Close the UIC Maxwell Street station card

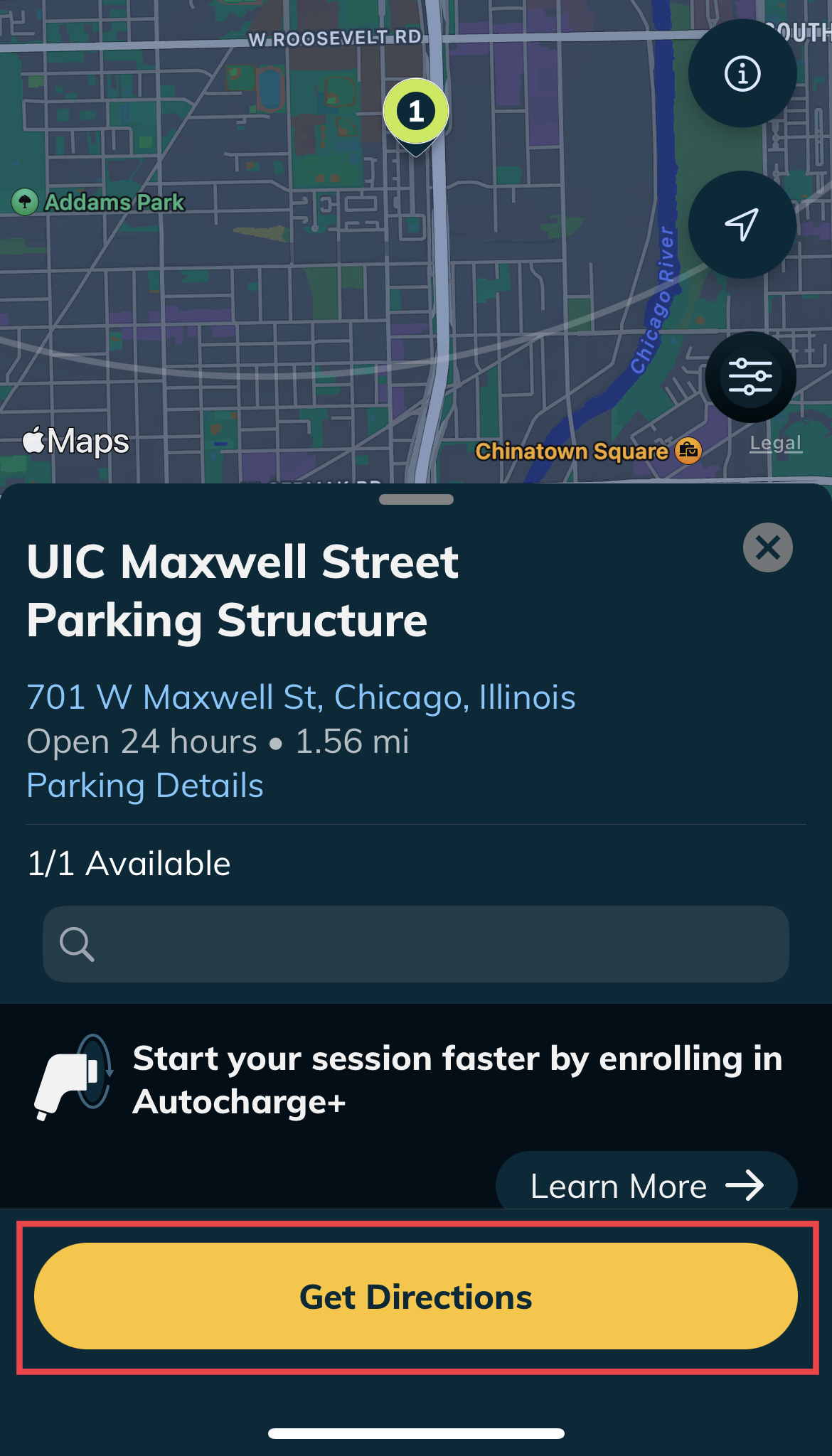click(768, 547)
